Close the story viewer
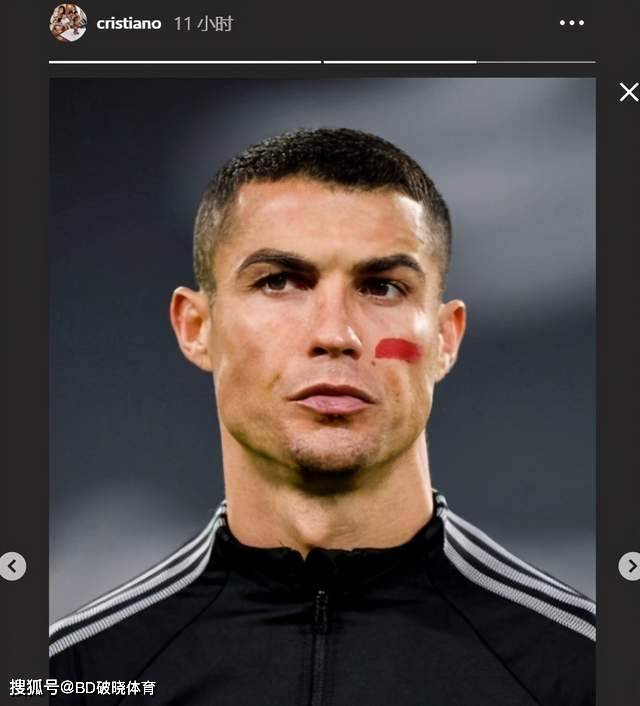This screenshot has width=640, height=706. click(x=628, y=93)
